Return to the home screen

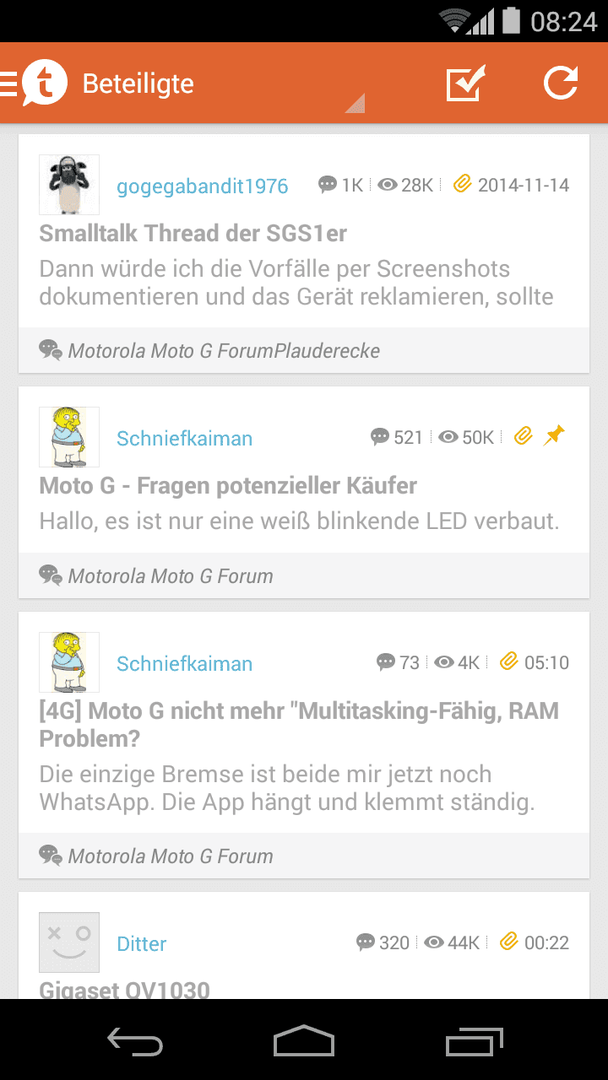click(304, 1041)
